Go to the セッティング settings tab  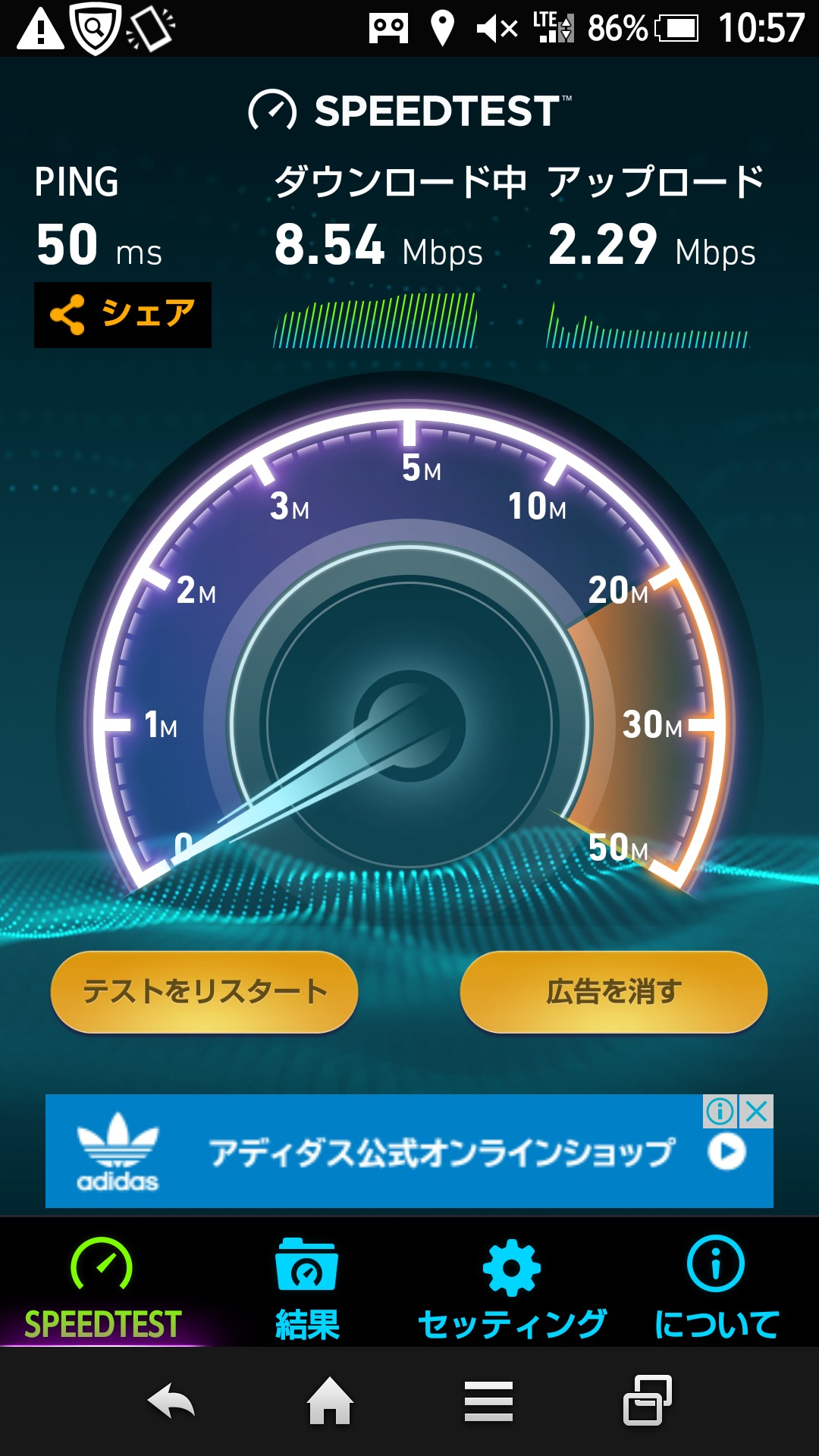click(512, 1286)
